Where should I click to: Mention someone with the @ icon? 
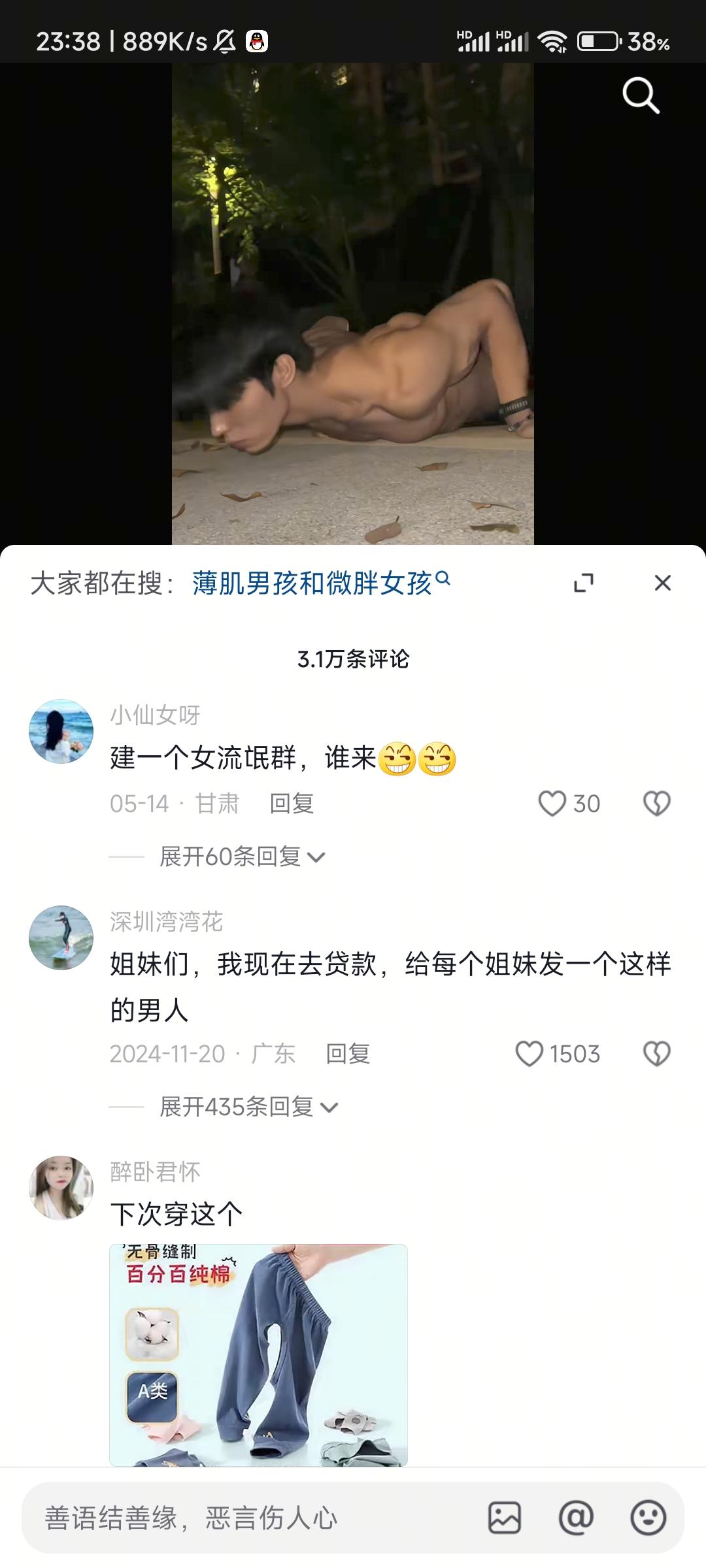(x=576, y=1518)
